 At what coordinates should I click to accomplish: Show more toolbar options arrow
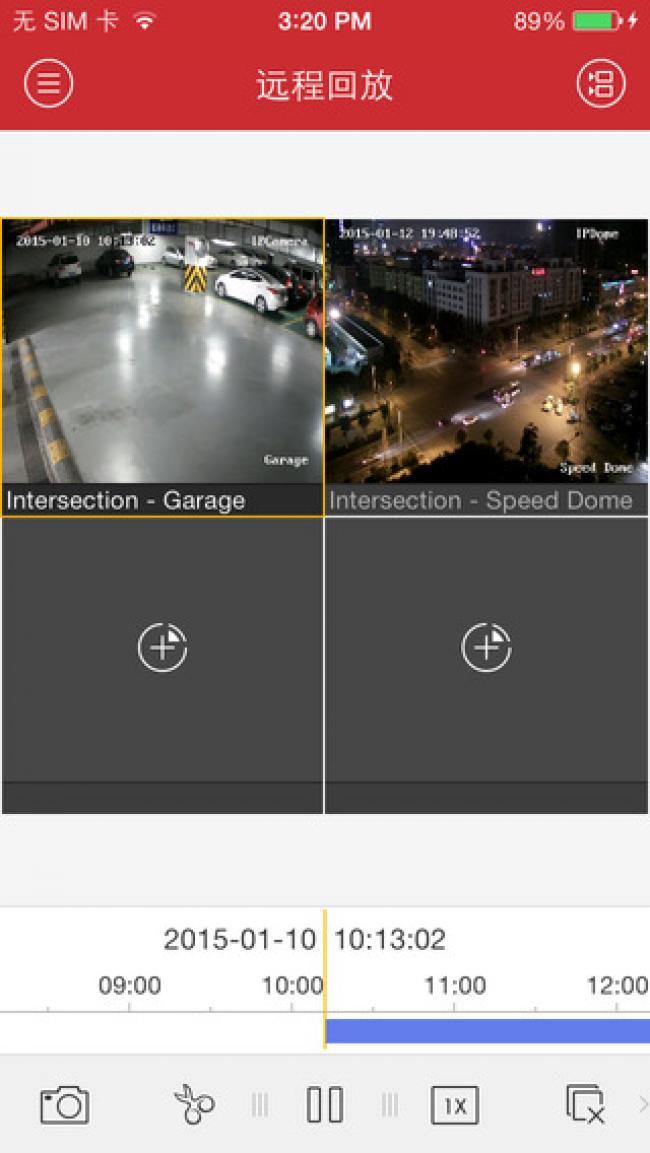643,1105
